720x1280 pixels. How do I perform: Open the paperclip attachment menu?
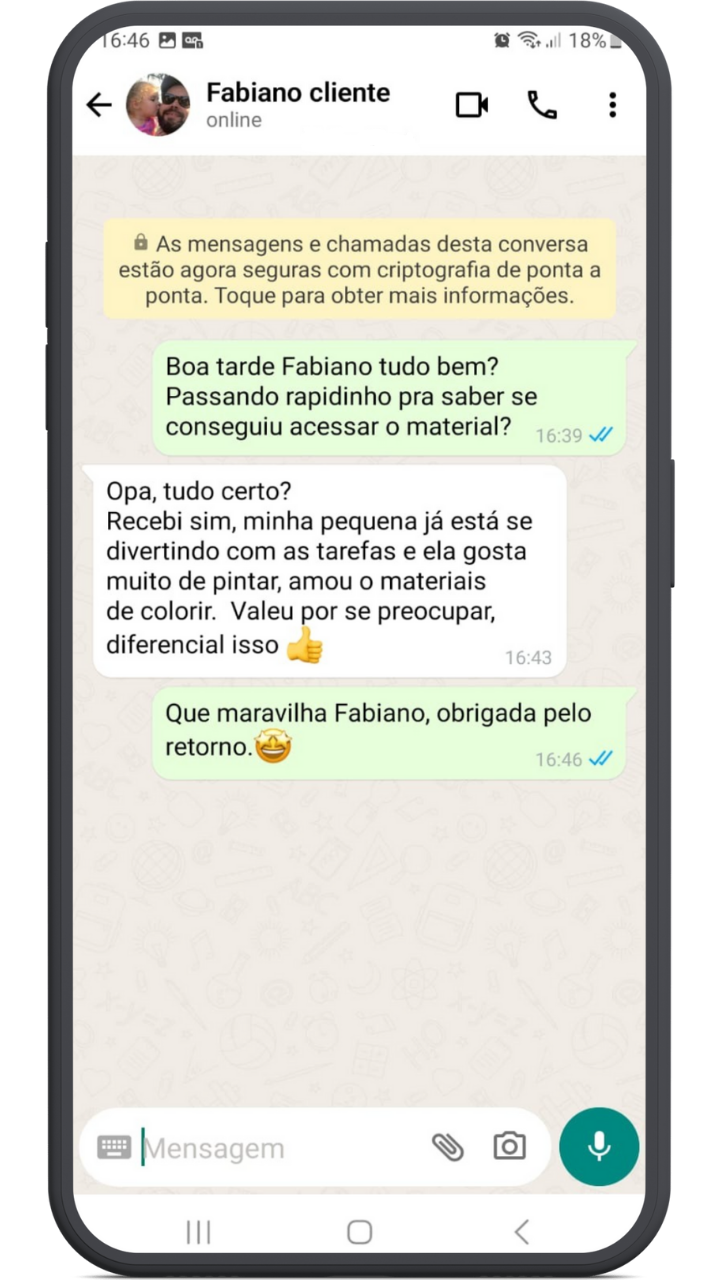pyautogui.click(x=448, y=1147)
